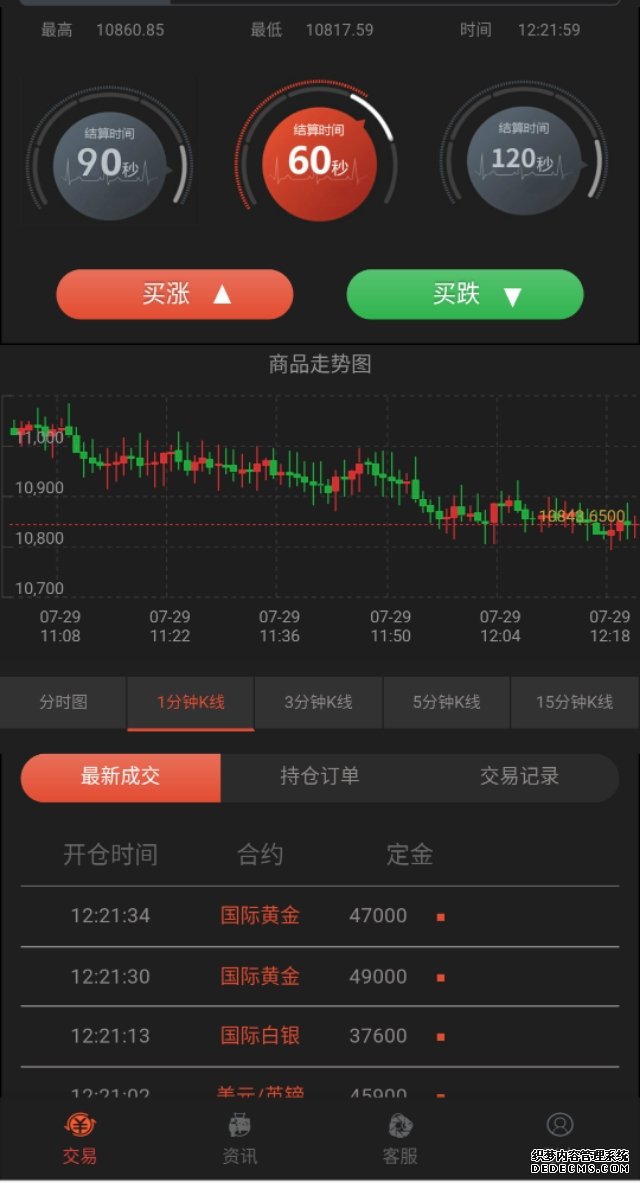
Task: Tap the green 买跌 button
Action: [465, 294]
